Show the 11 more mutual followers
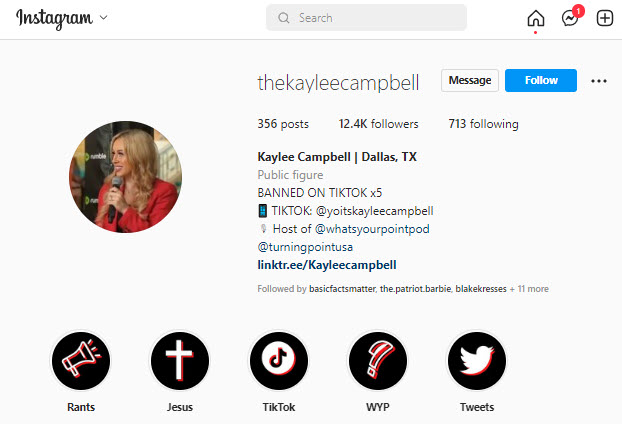The height and width of the screenshot is (424, 622). coord(529,289)
